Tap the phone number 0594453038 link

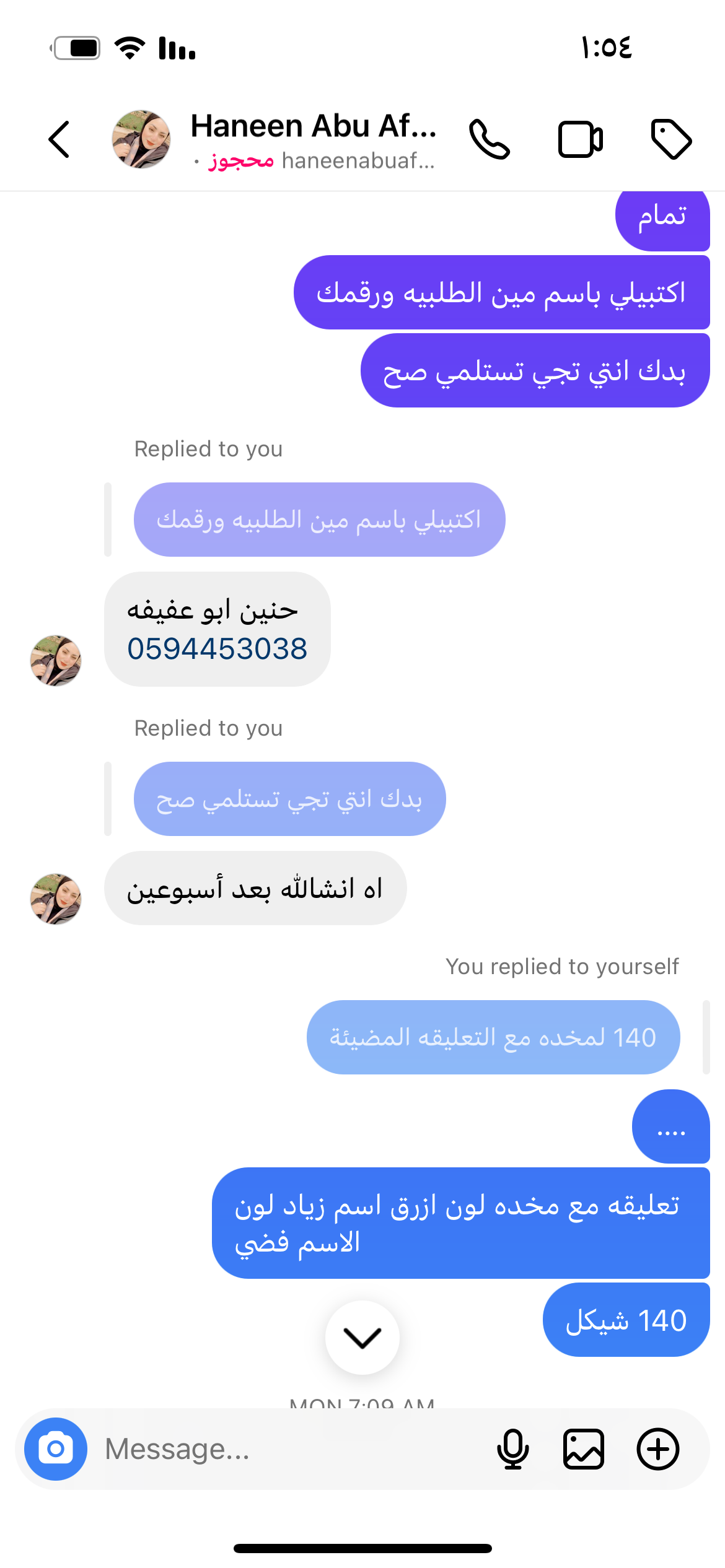point(217,649)
